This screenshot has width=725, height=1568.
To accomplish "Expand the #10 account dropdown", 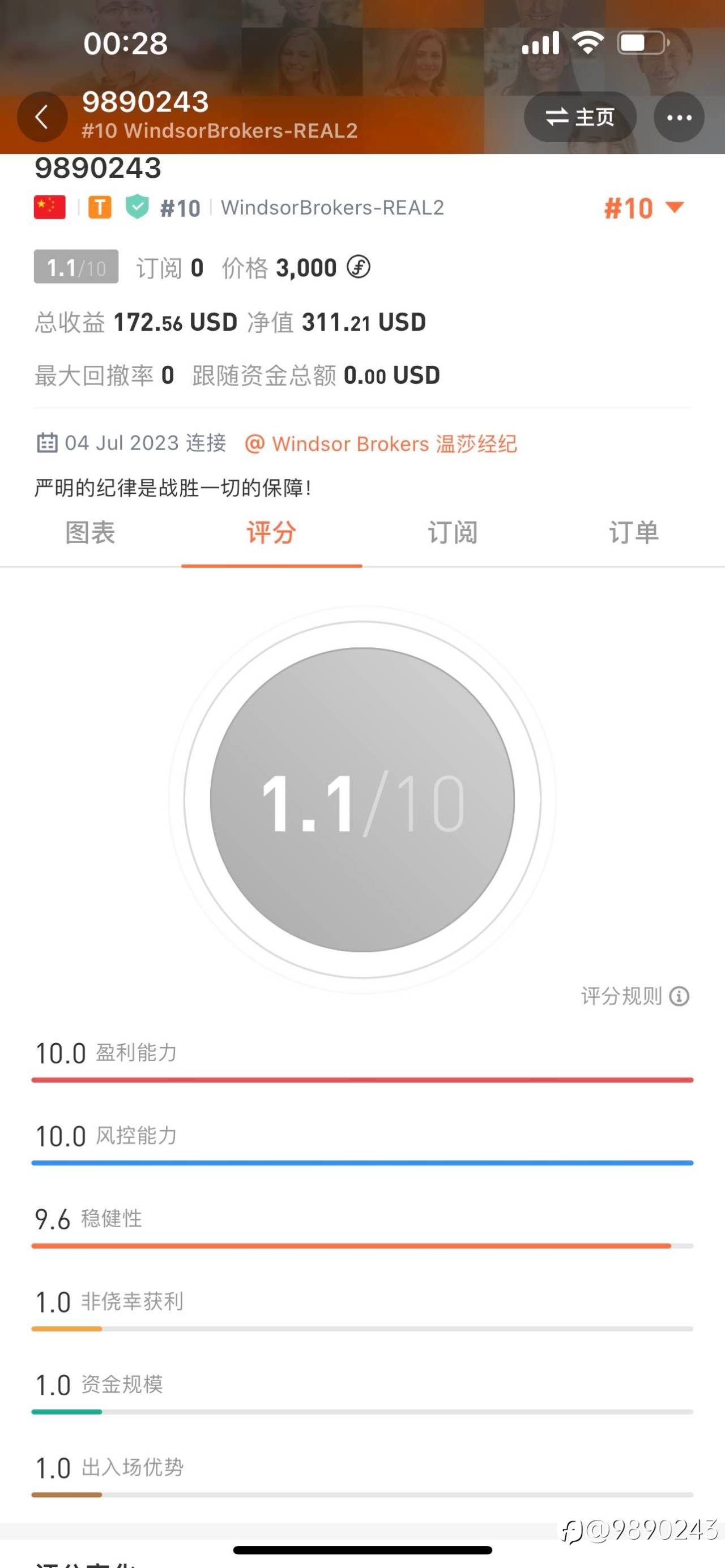I will (645, 208).
